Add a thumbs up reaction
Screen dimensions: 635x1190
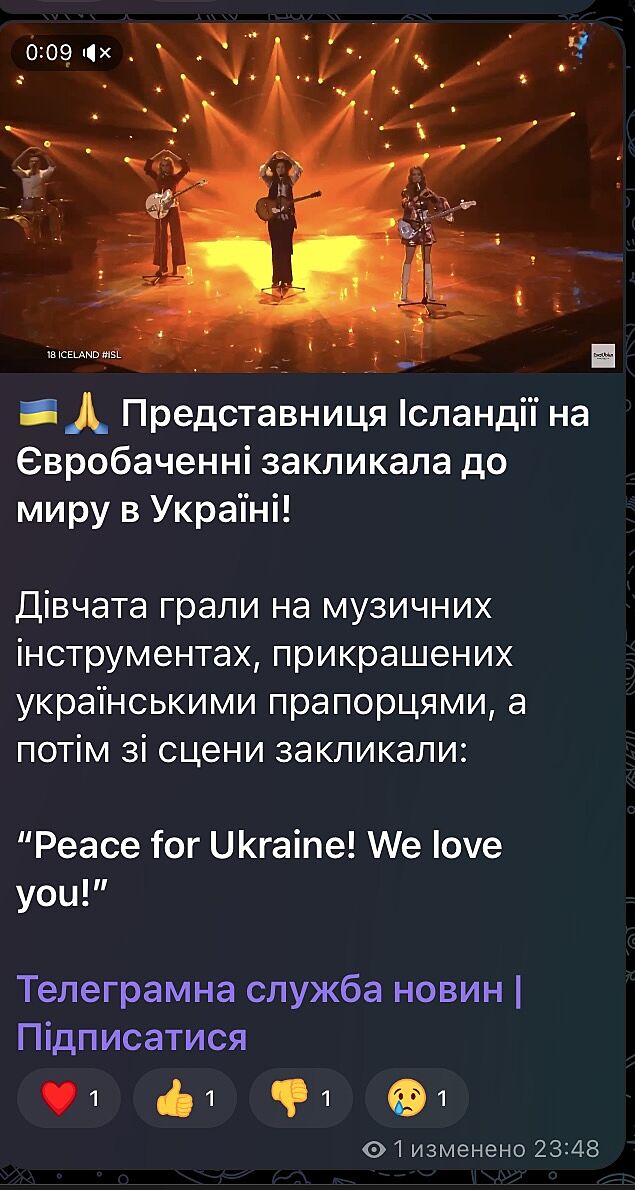tap(184, 1098)
